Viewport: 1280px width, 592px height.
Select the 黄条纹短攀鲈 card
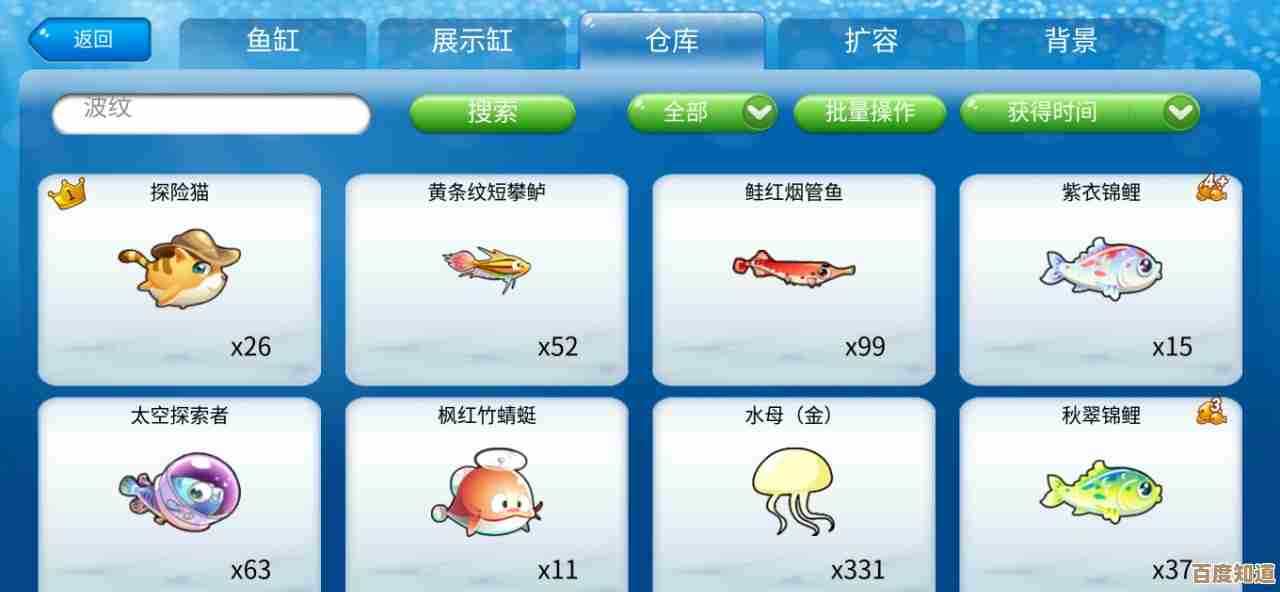coord(487,279)
